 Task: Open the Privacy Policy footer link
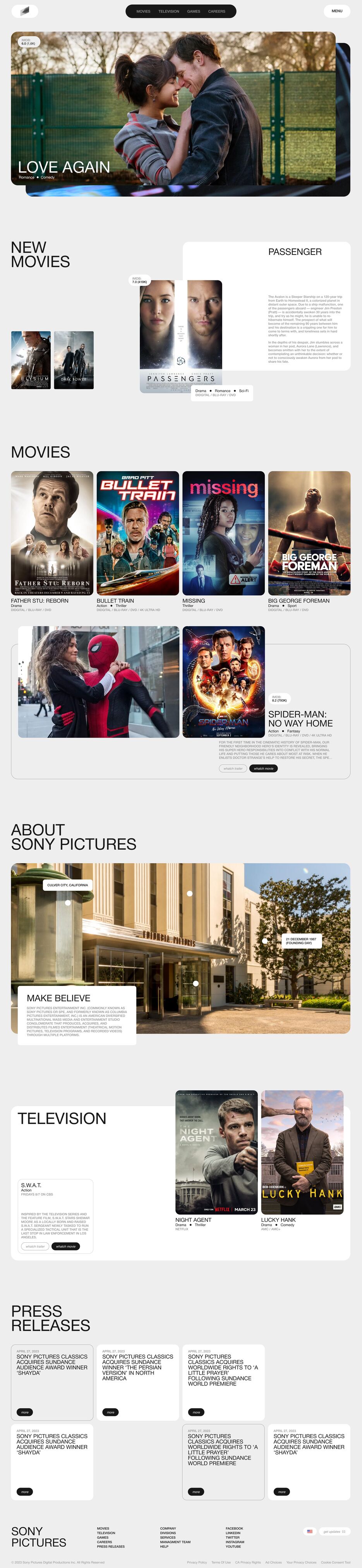197,1562
